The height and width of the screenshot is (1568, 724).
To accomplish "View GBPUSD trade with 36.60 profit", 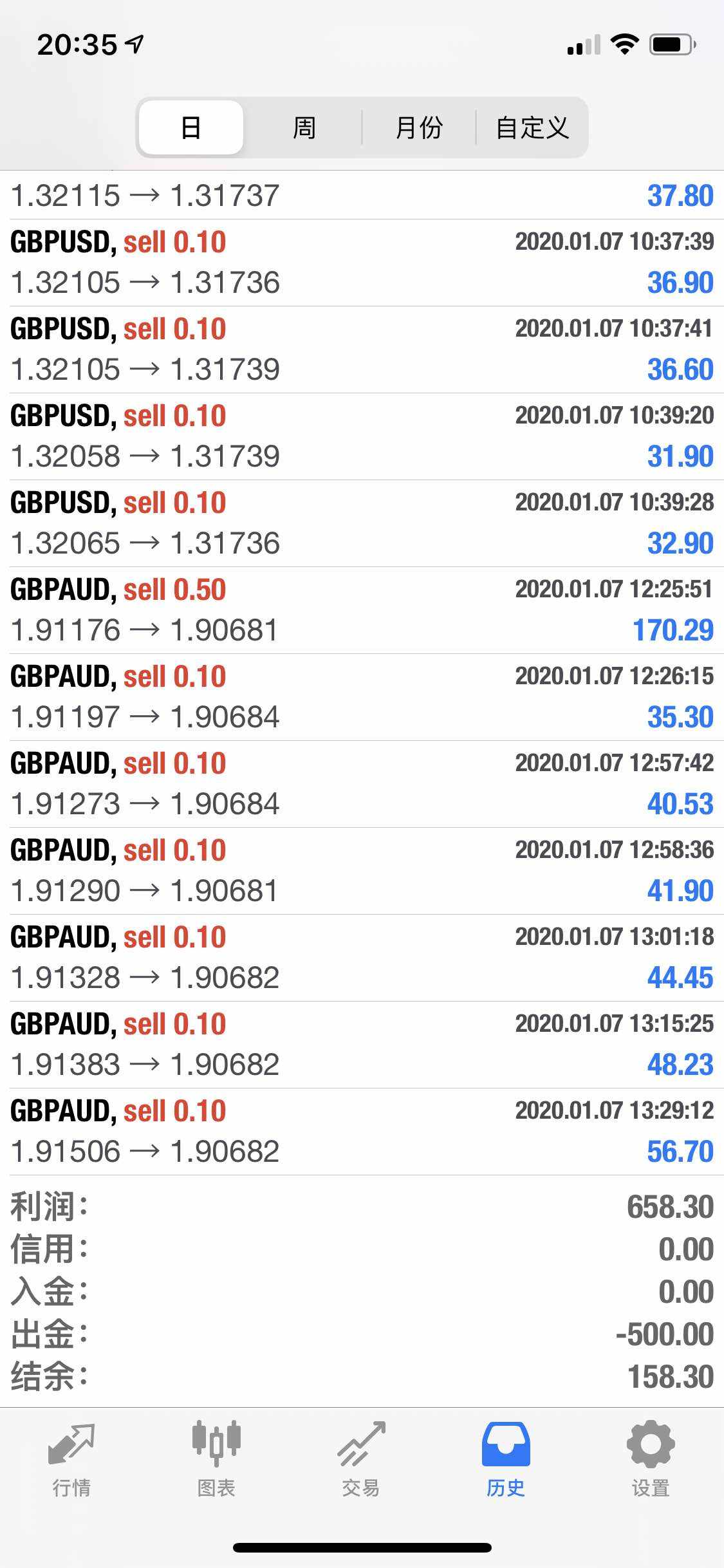I will coord(362,350).
